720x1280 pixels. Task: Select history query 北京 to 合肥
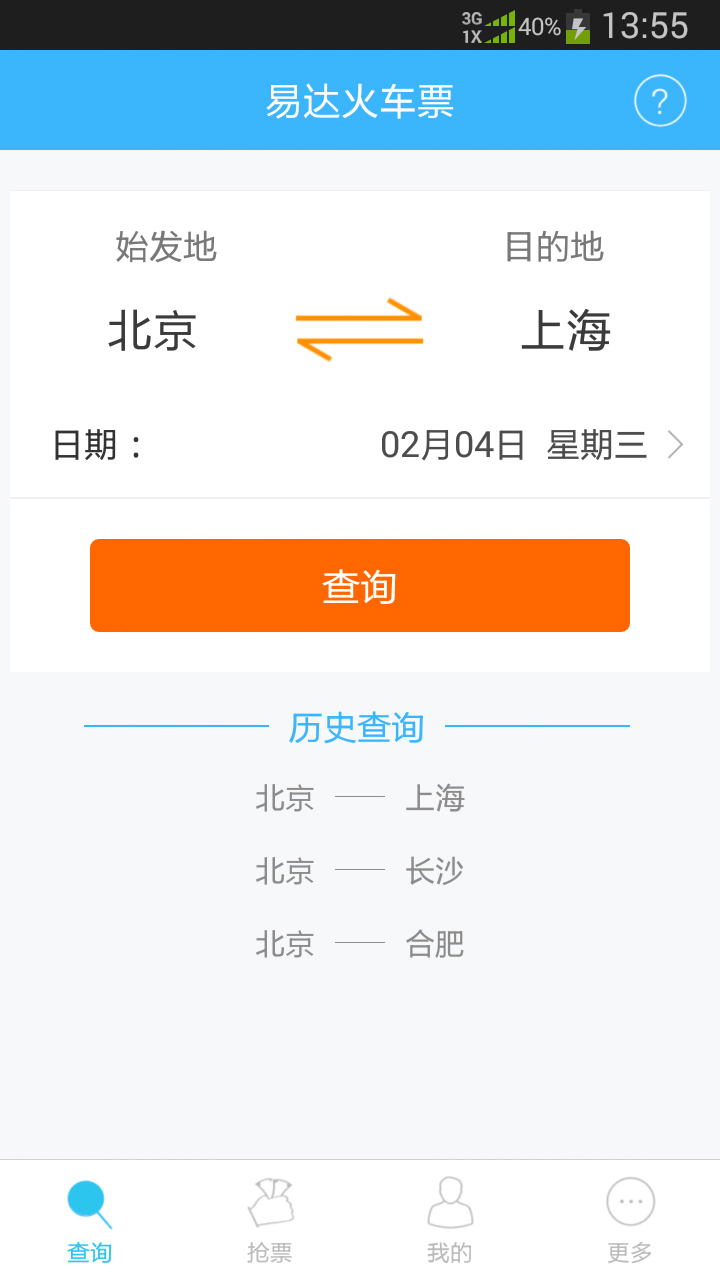pos(360,944)
